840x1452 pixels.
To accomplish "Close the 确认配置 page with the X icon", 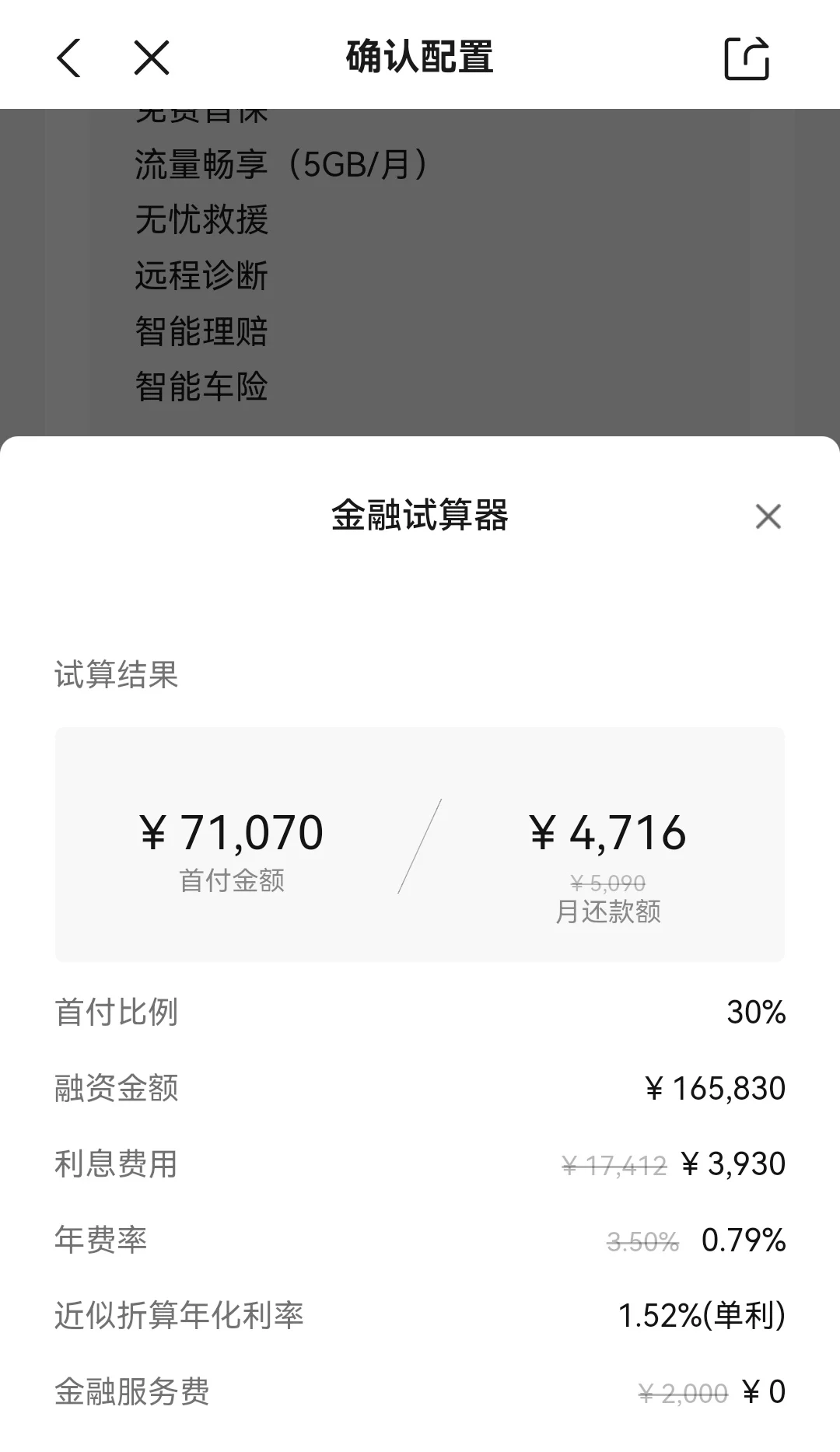I will click(152, 58).
